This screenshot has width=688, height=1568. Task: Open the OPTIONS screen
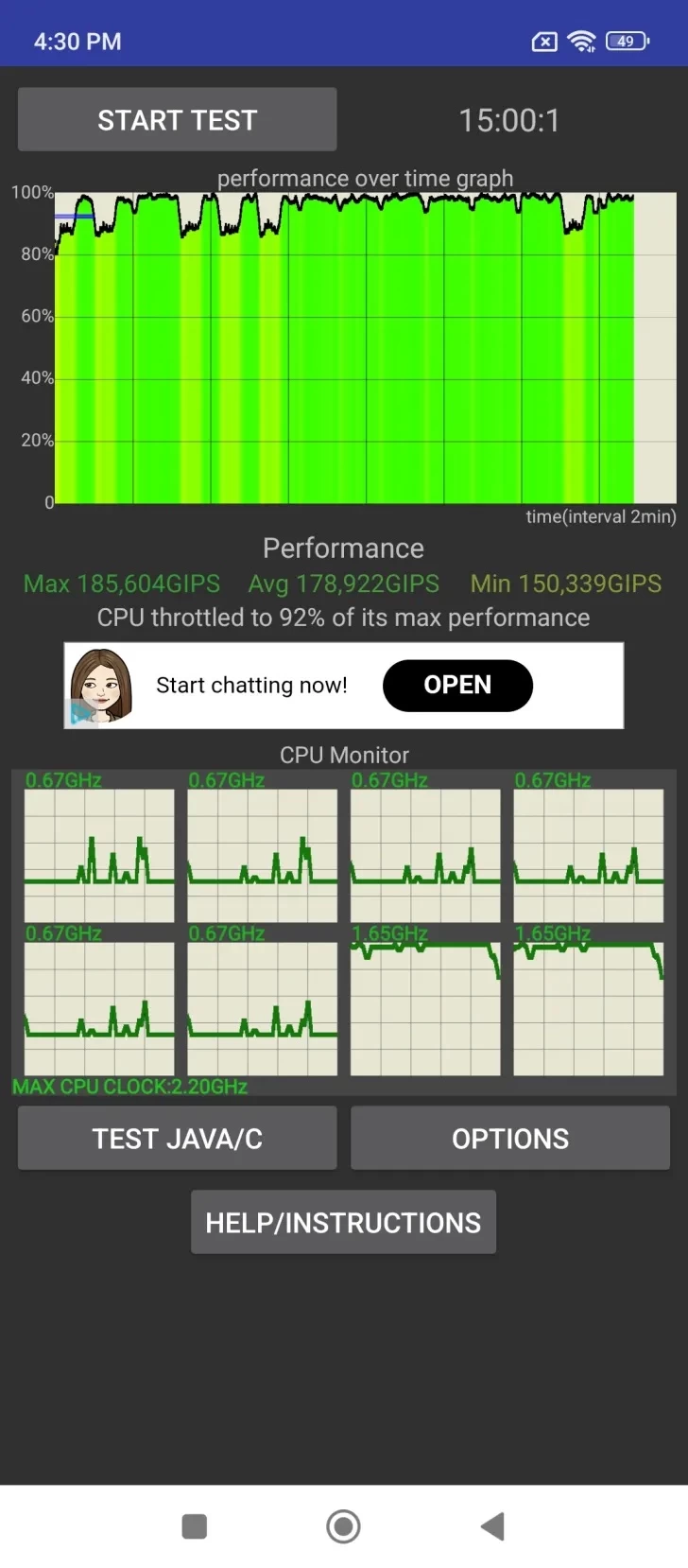pyautogui.click(x=510, y=1138)
